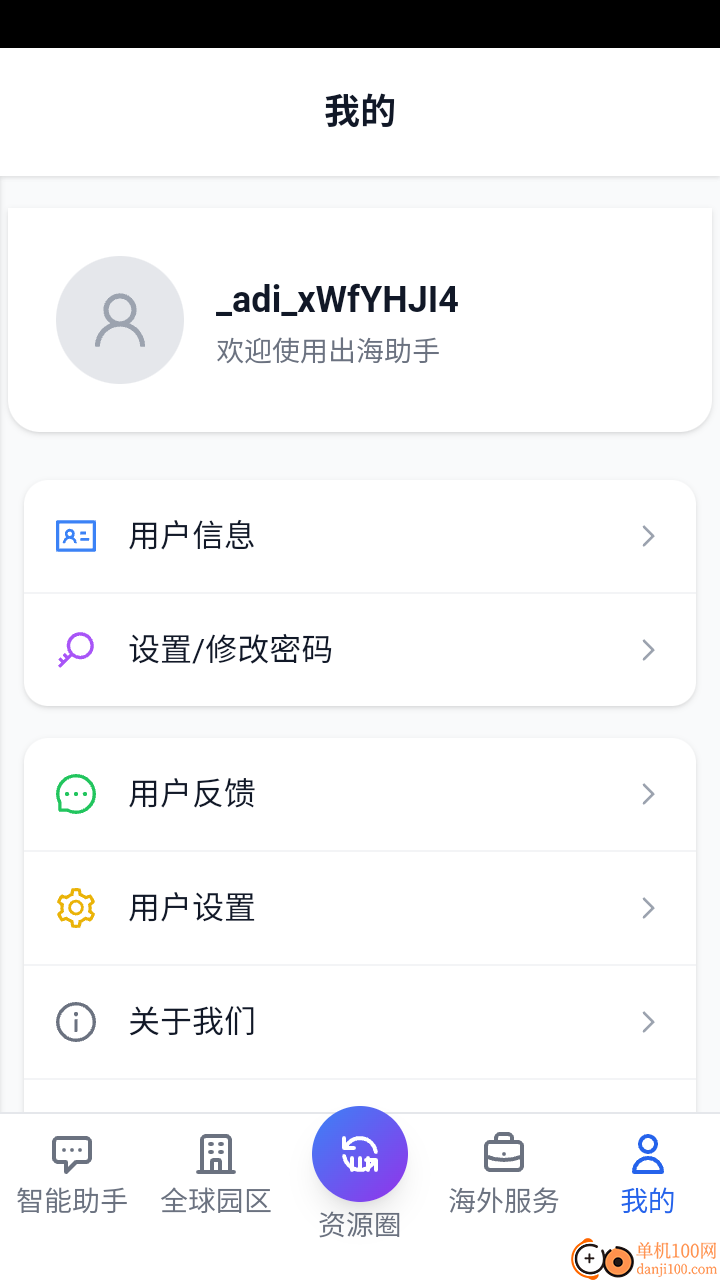720x1280 pixels.
Task: Expand the 用户反馈 row chevron
Action: pos(648,793)
